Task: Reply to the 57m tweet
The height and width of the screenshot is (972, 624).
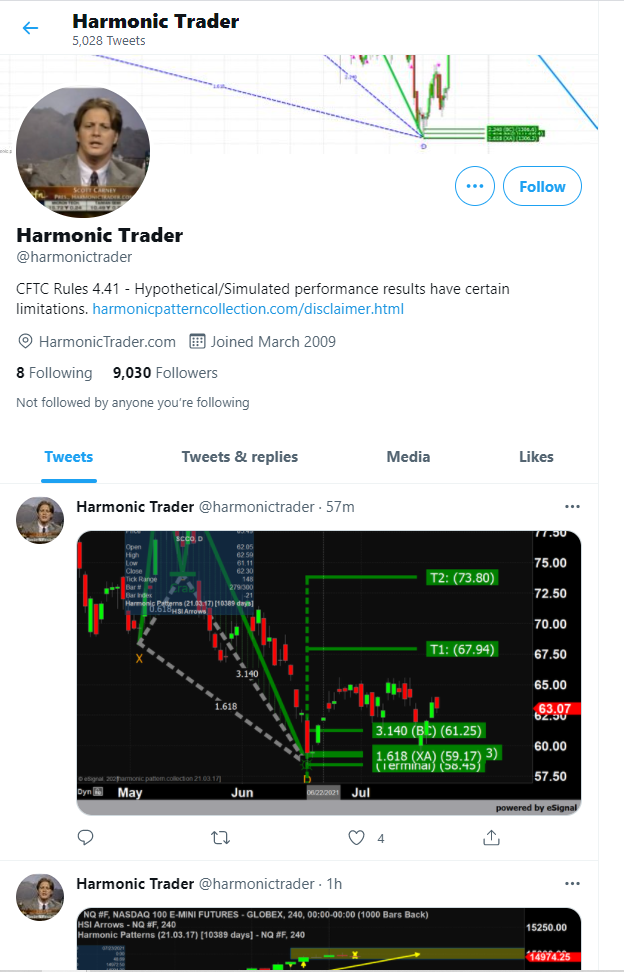Action: [86, 838]
